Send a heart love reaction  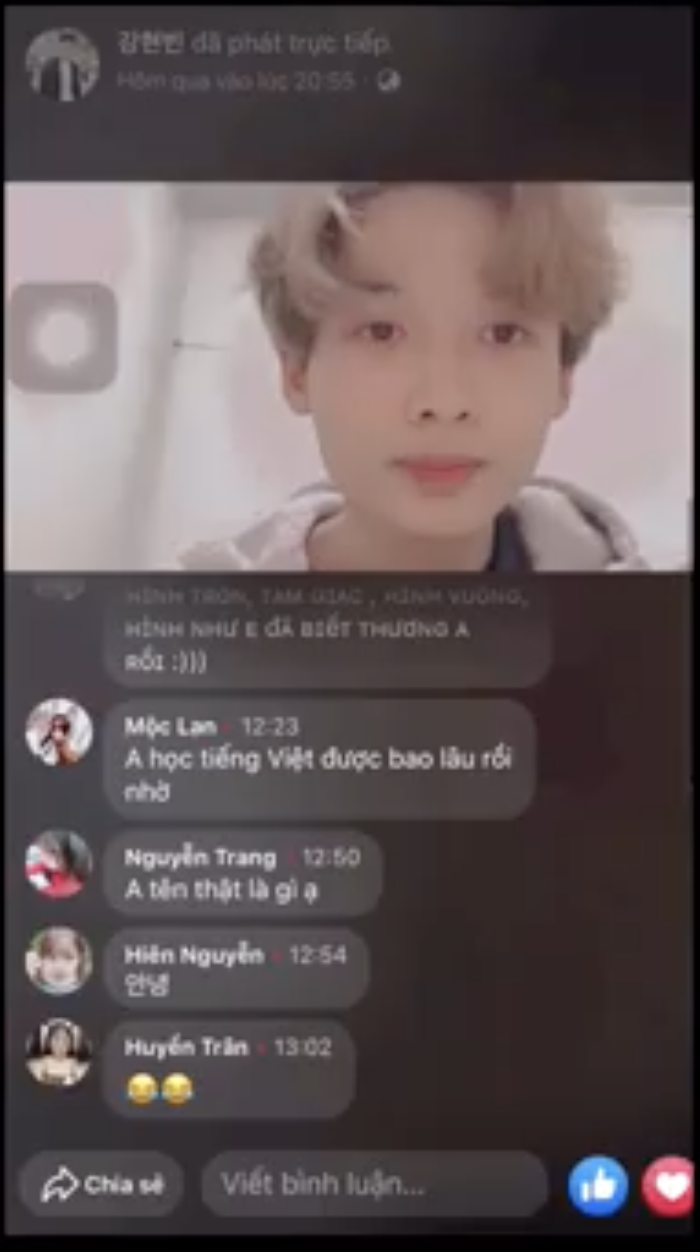671,1186
